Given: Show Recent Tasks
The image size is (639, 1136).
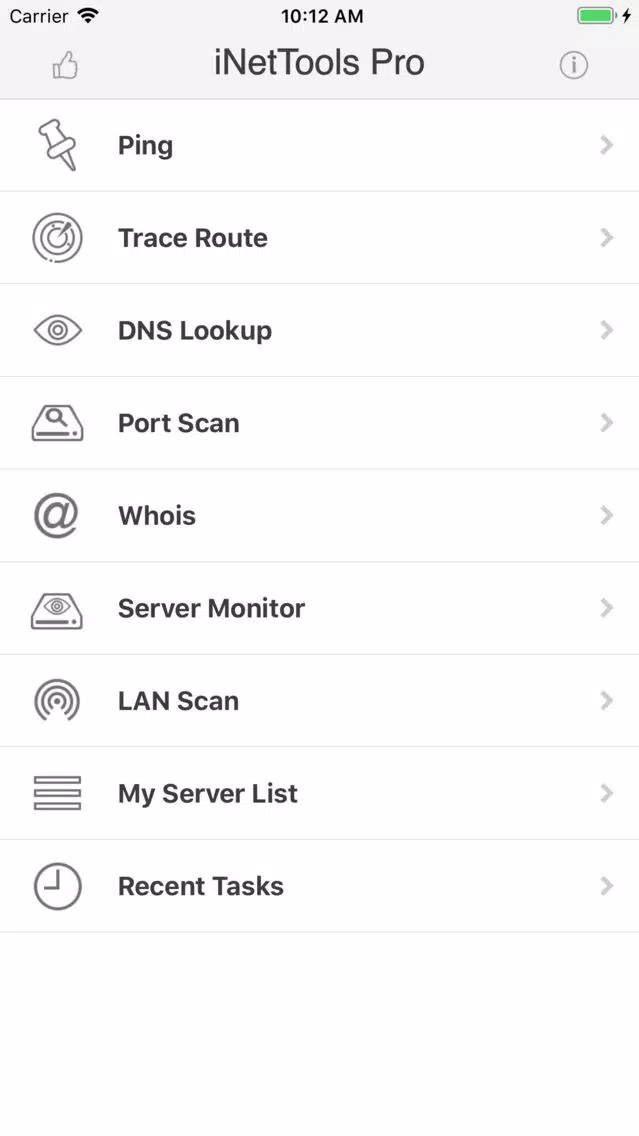Looking at the screenshot, I should (x=320, y=886).
